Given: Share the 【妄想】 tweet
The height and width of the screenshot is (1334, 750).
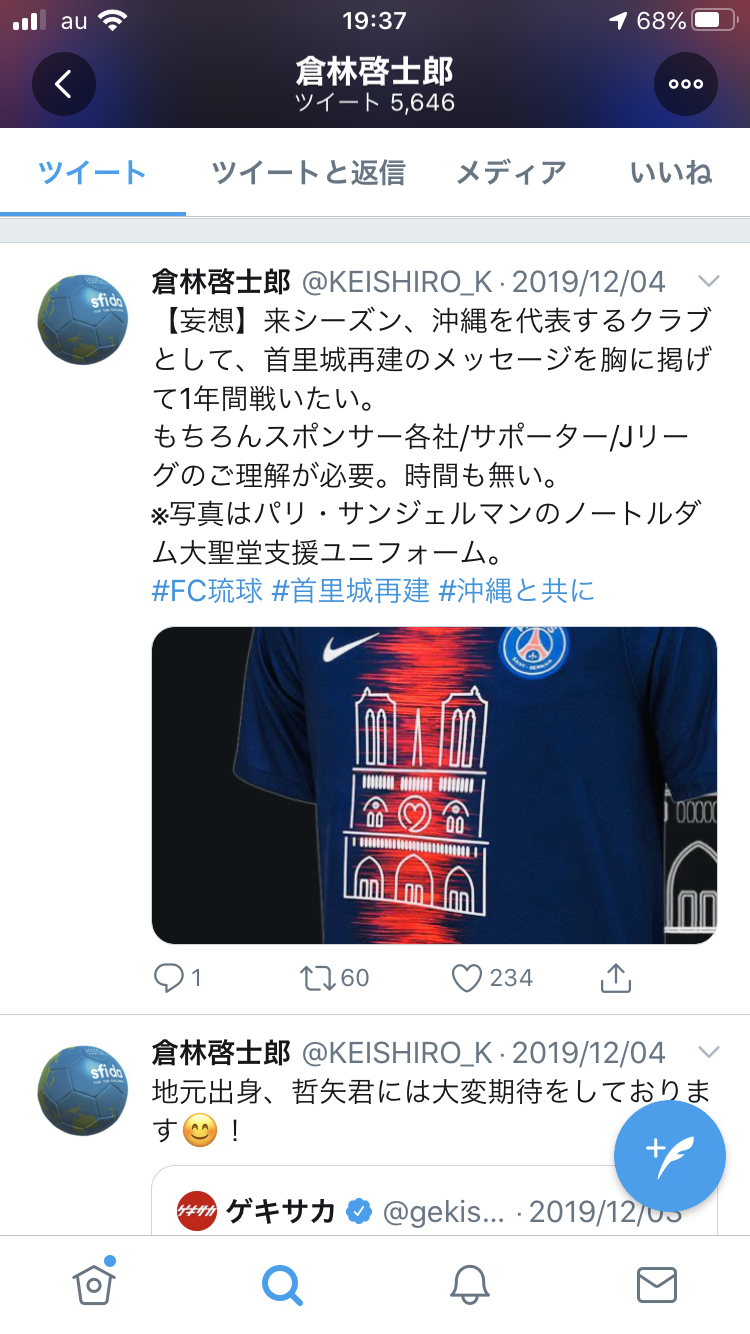Looking at the screenshot, I should 616,977.
